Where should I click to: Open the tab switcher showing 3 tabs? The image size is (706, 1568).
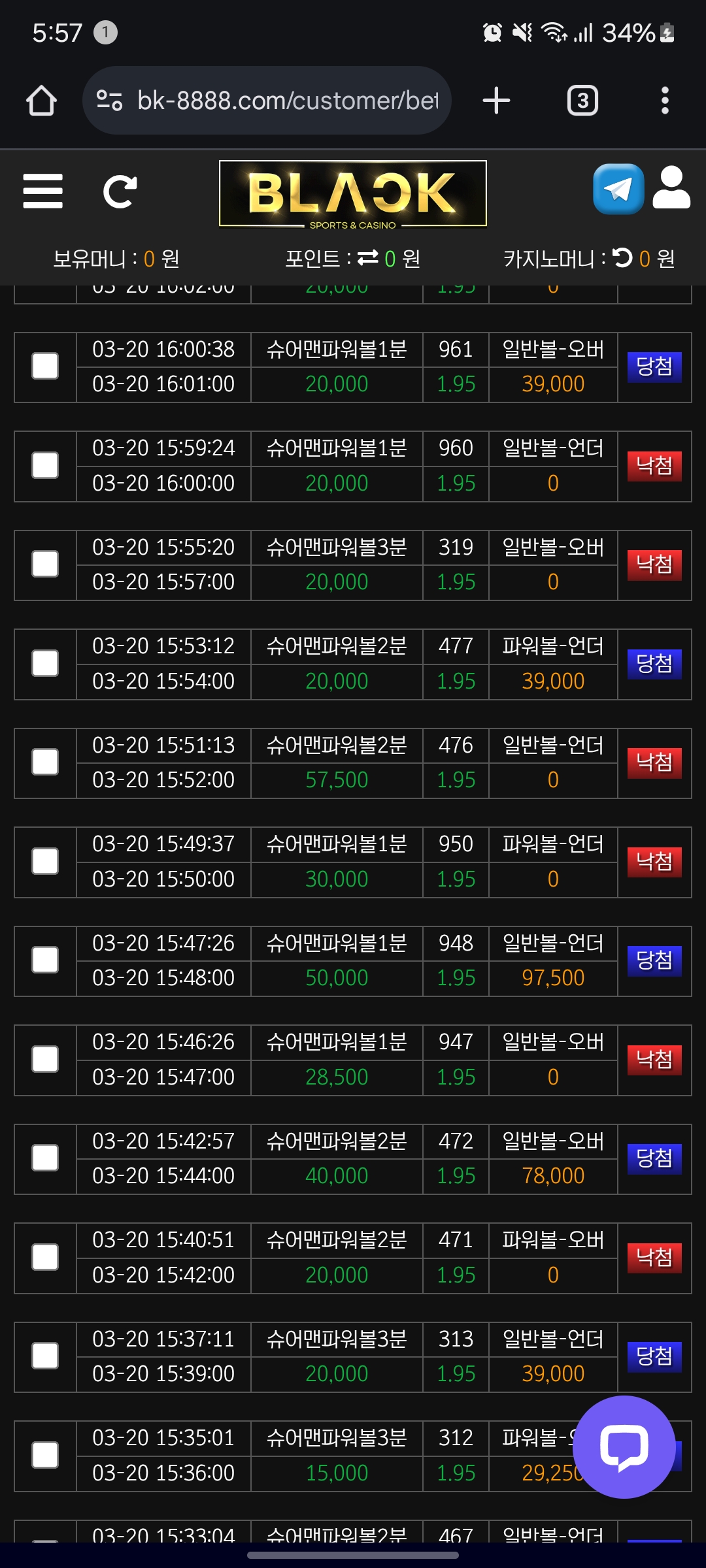point(582,101)
